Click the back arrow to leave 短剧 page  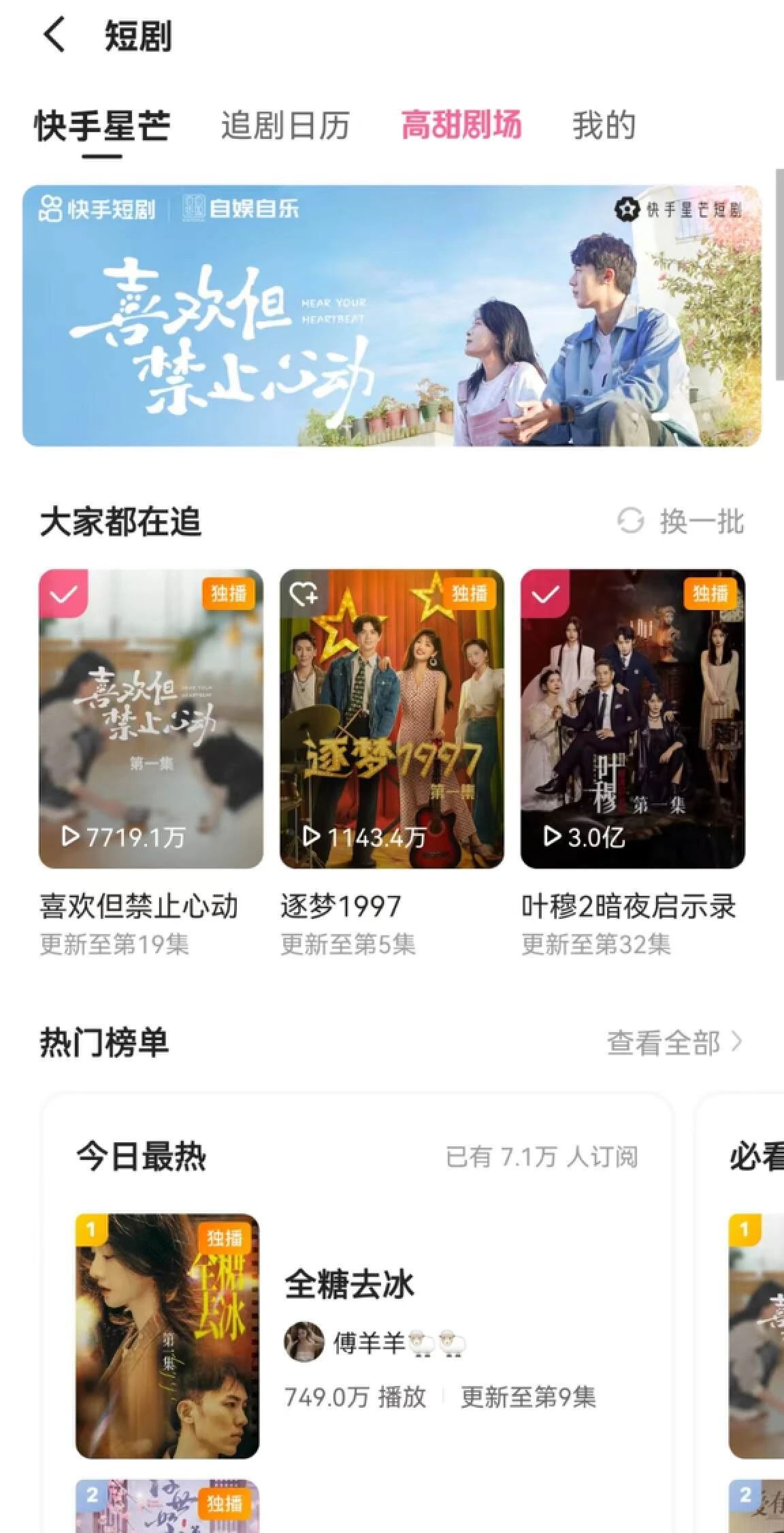click(53, 37)
